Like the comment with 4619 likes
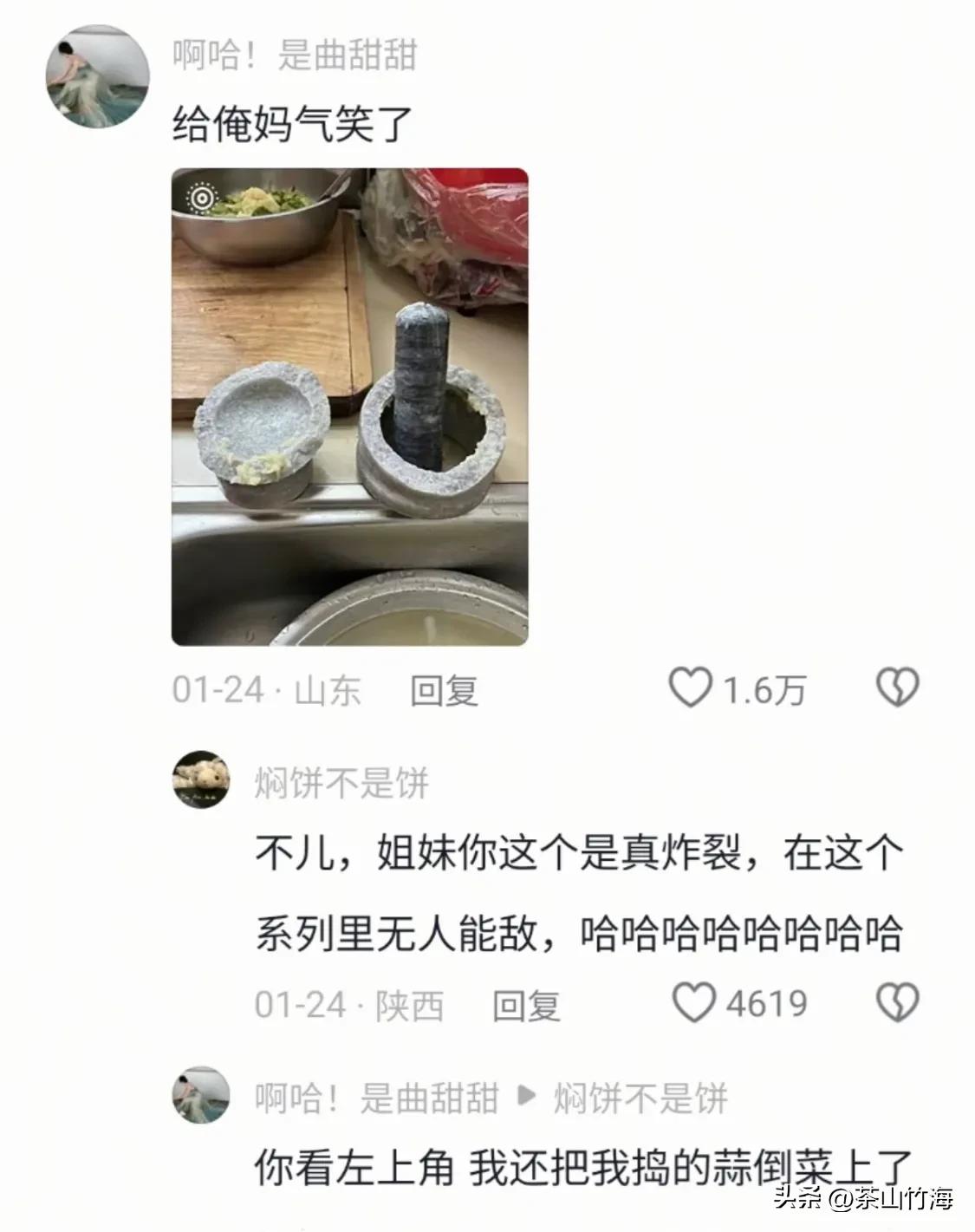975x1232 pixels. coord(694,1003)
